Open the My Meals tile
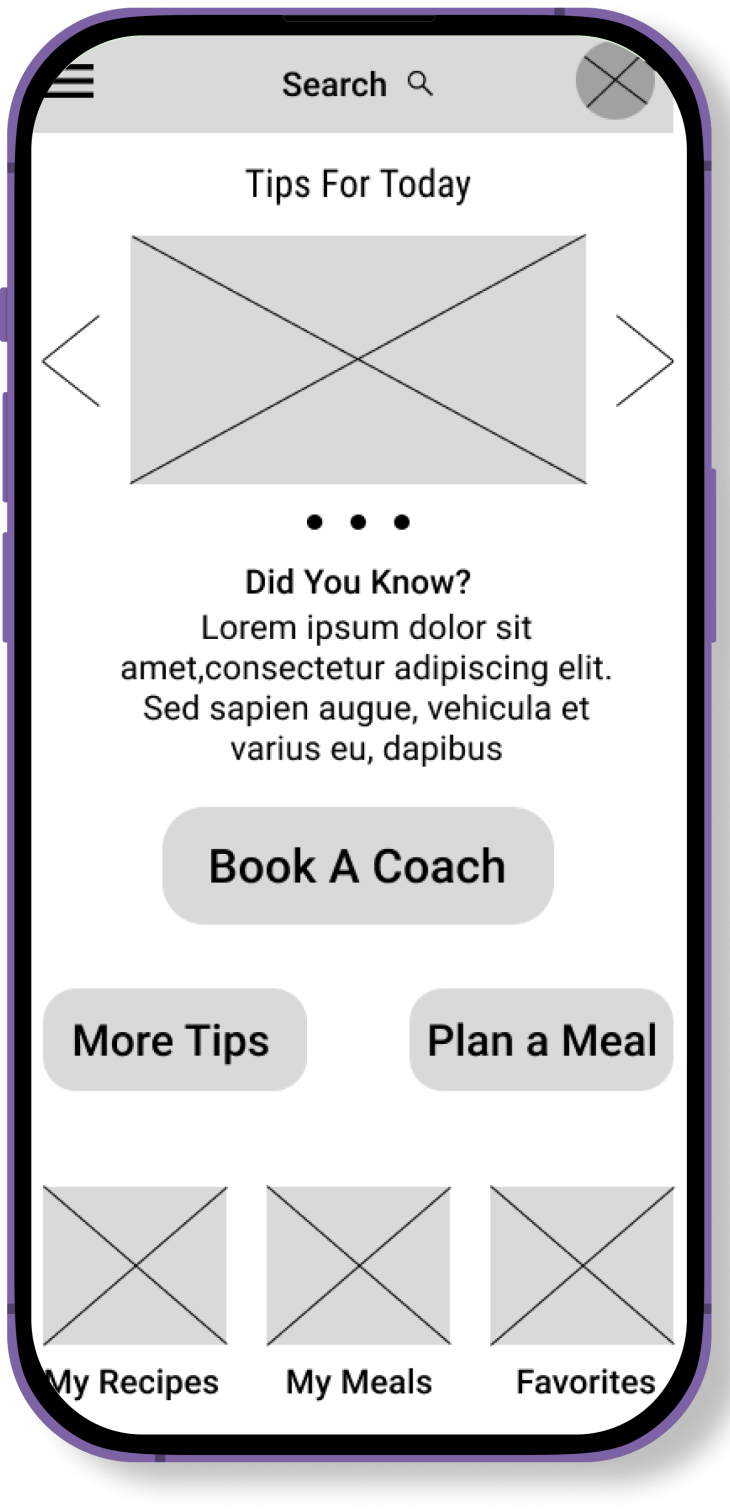Image resolution: width=730 pixels, height=1512 pixels. pos(358,1266)
